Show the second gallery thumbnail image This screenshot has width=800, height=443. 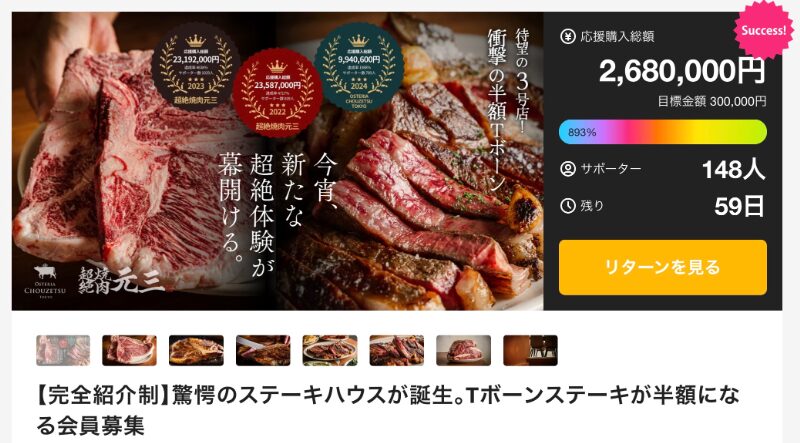pos(129,350)
